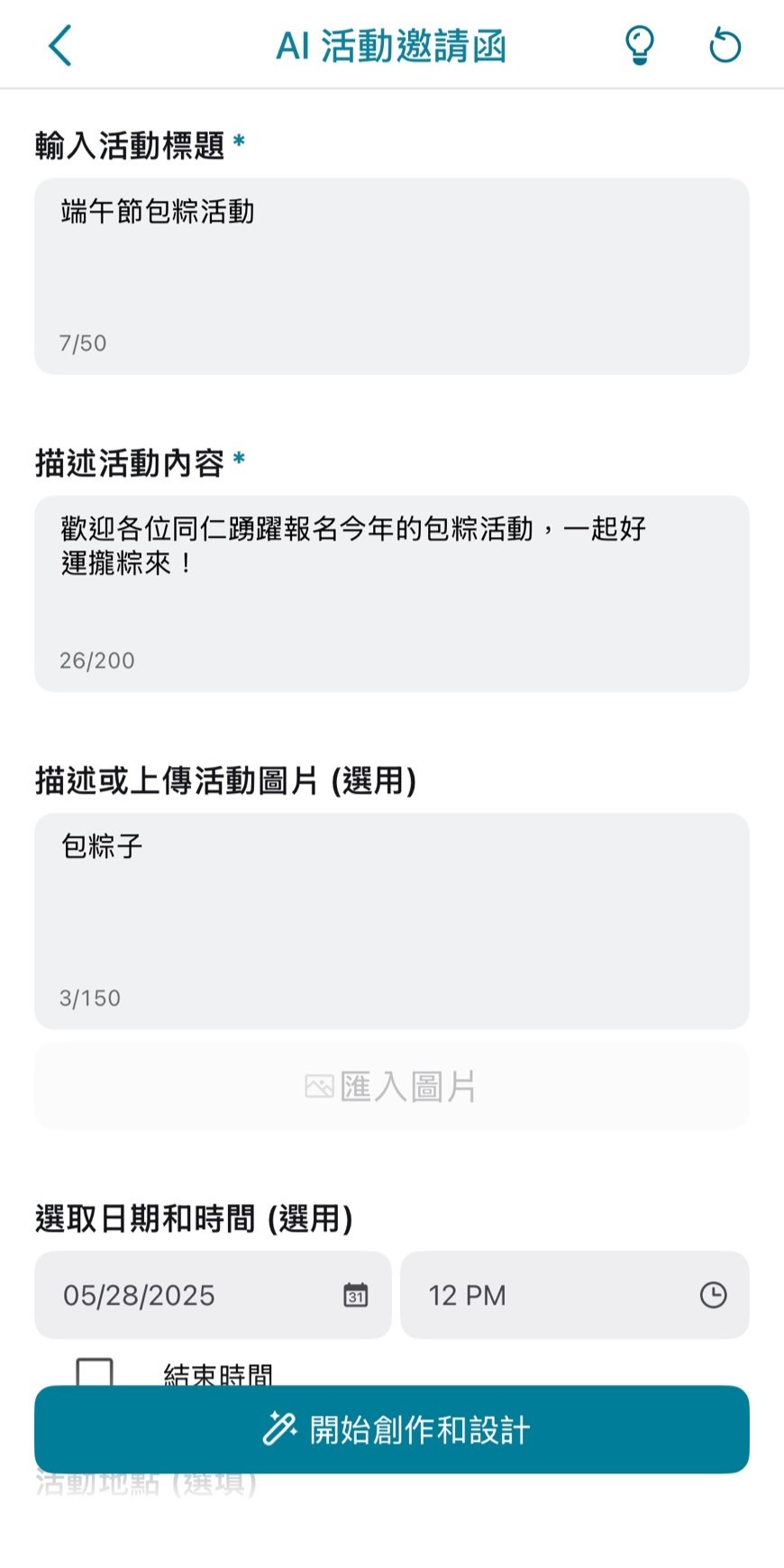This screenshot has height=1568, width=784.
Task: Tap the picture icon inside 匯入圖片
Action: click(x=320, y=1086)
